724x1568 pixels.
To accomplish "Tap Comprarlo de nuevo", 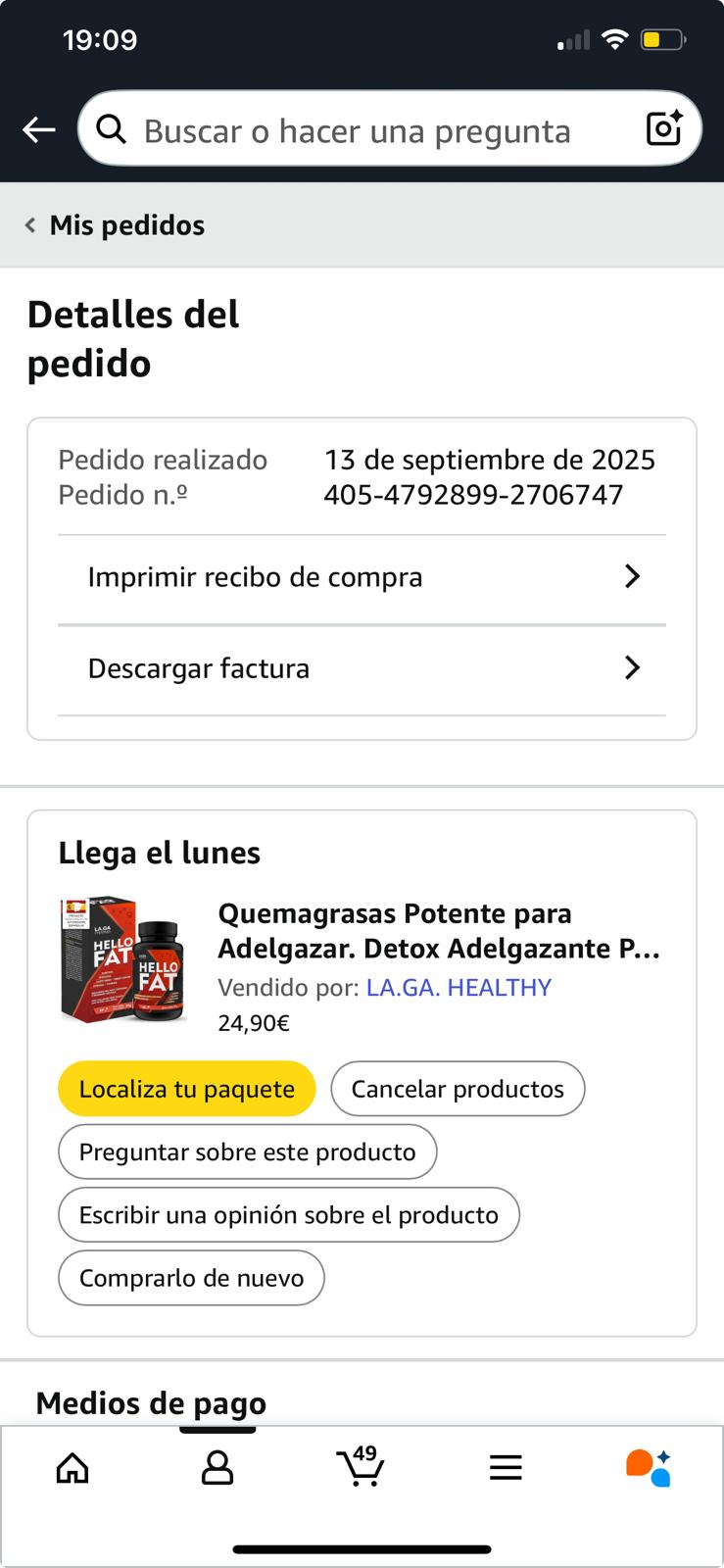I will click(x=192, y=1278).
